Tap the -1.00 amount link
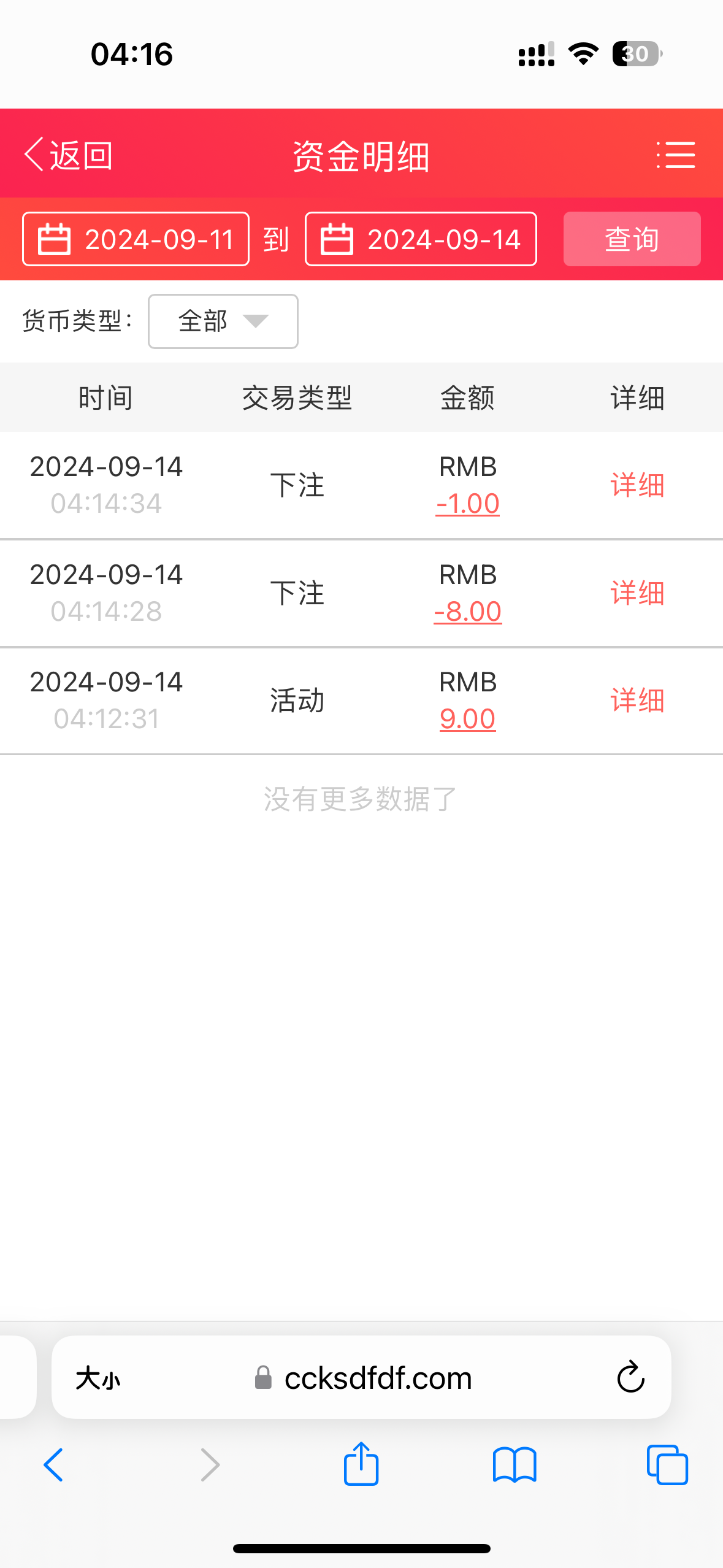This screenshot has height=1568, width=723. point(467,504)
